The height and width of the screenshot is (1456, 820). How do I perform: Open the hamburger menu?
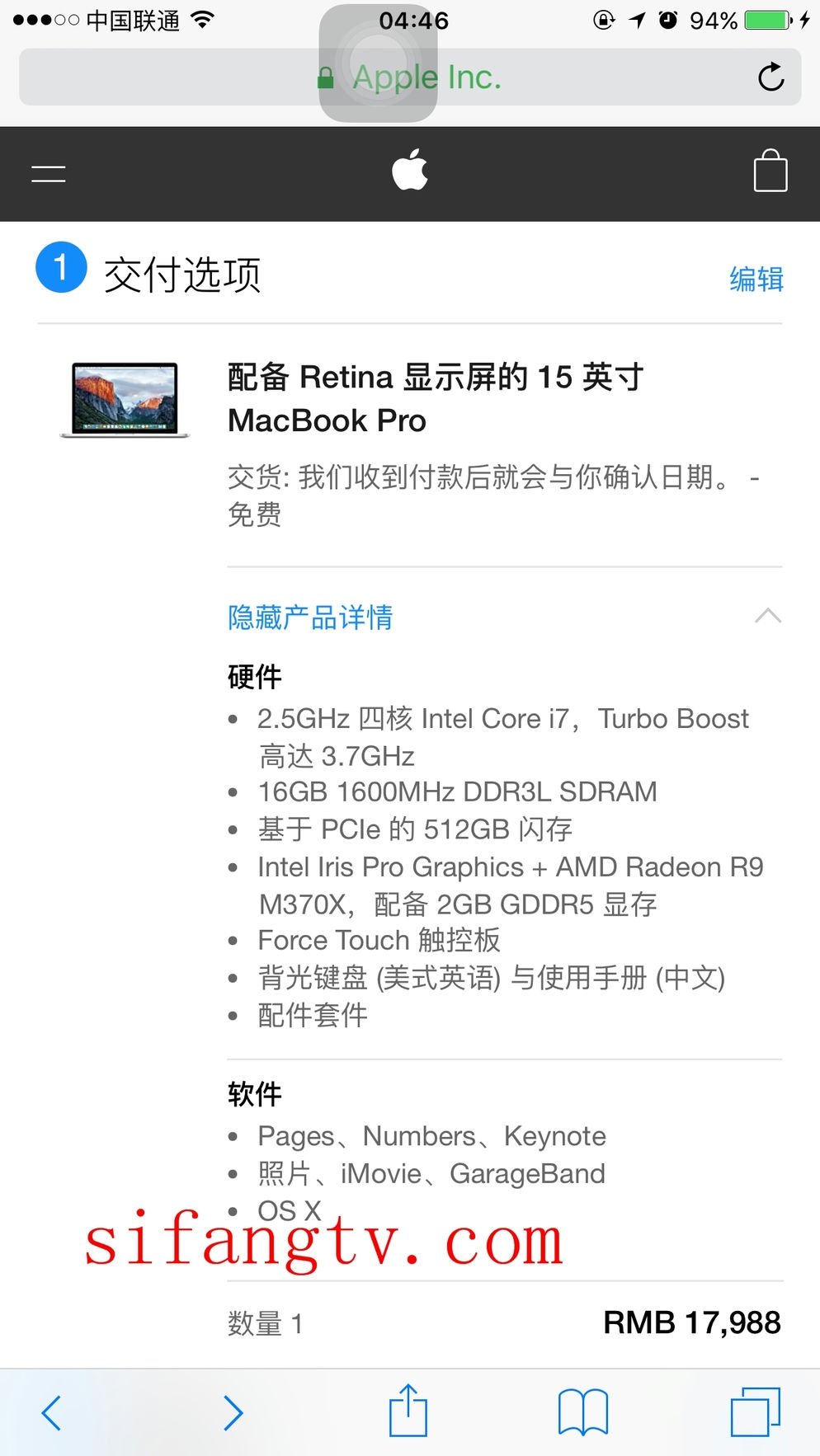point(48,174)
